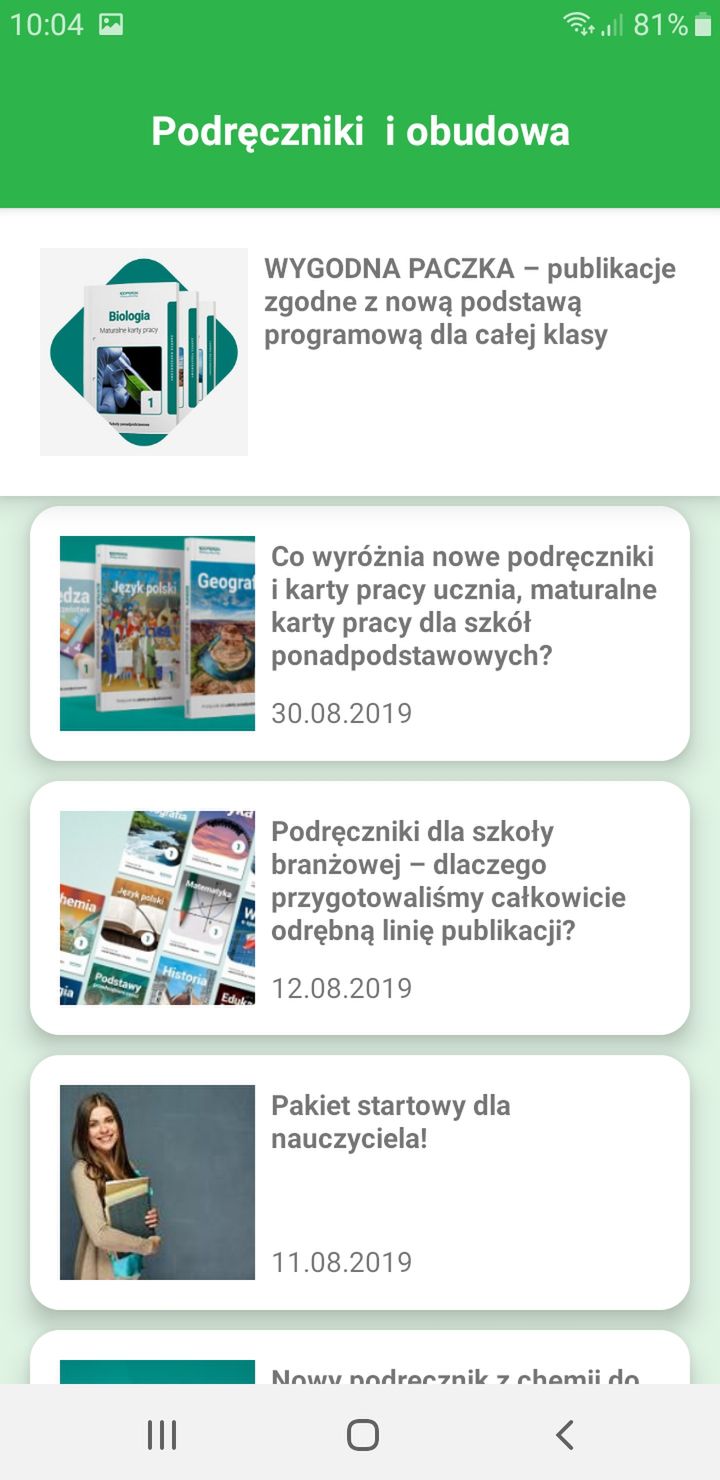Viewport: 720px width, 1480px height.
Task: Go back using the system back button
Action: pyautogui.click(x=565, y=1435)
